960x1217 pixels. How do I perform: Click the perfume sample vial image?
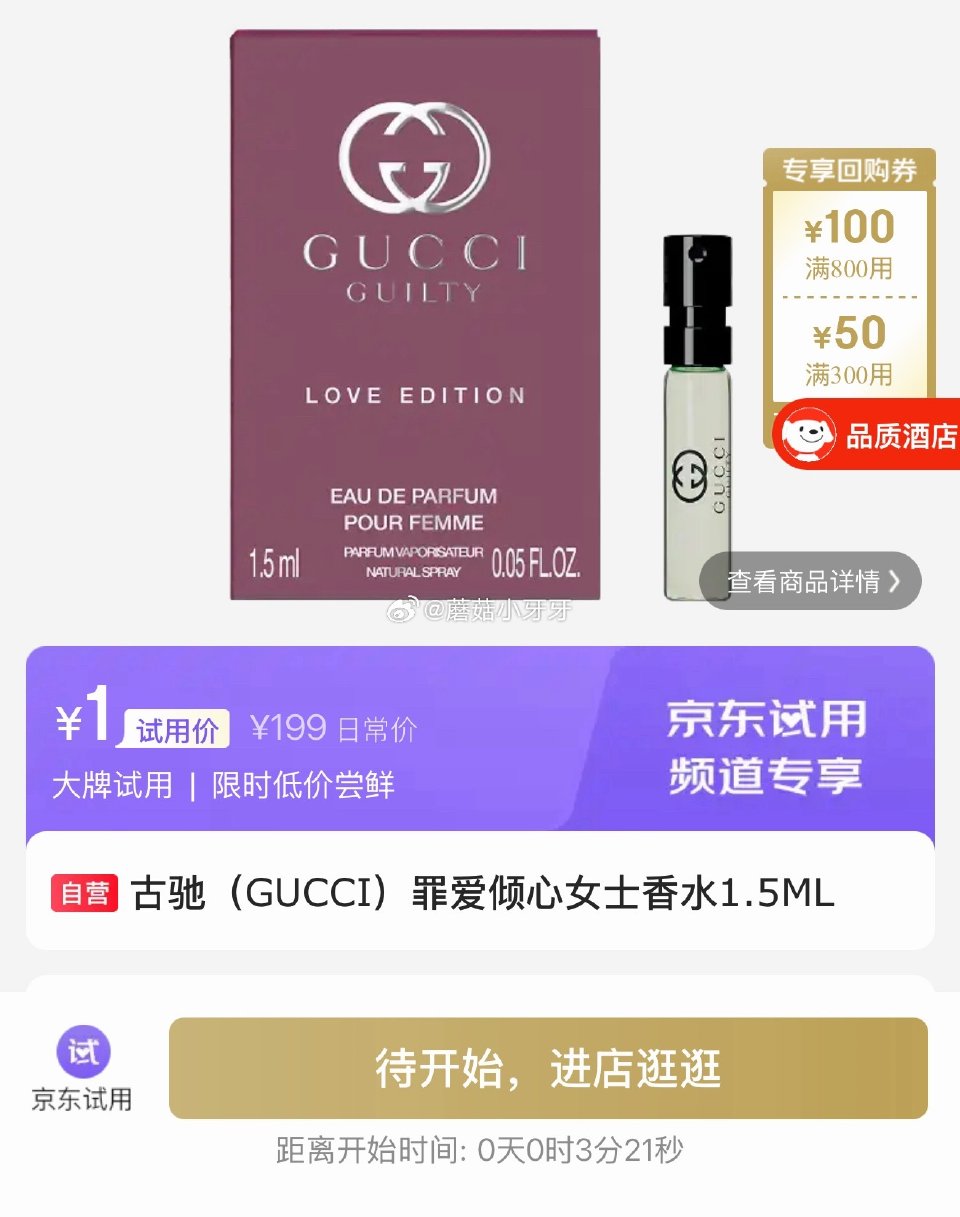tap(695, 420)
